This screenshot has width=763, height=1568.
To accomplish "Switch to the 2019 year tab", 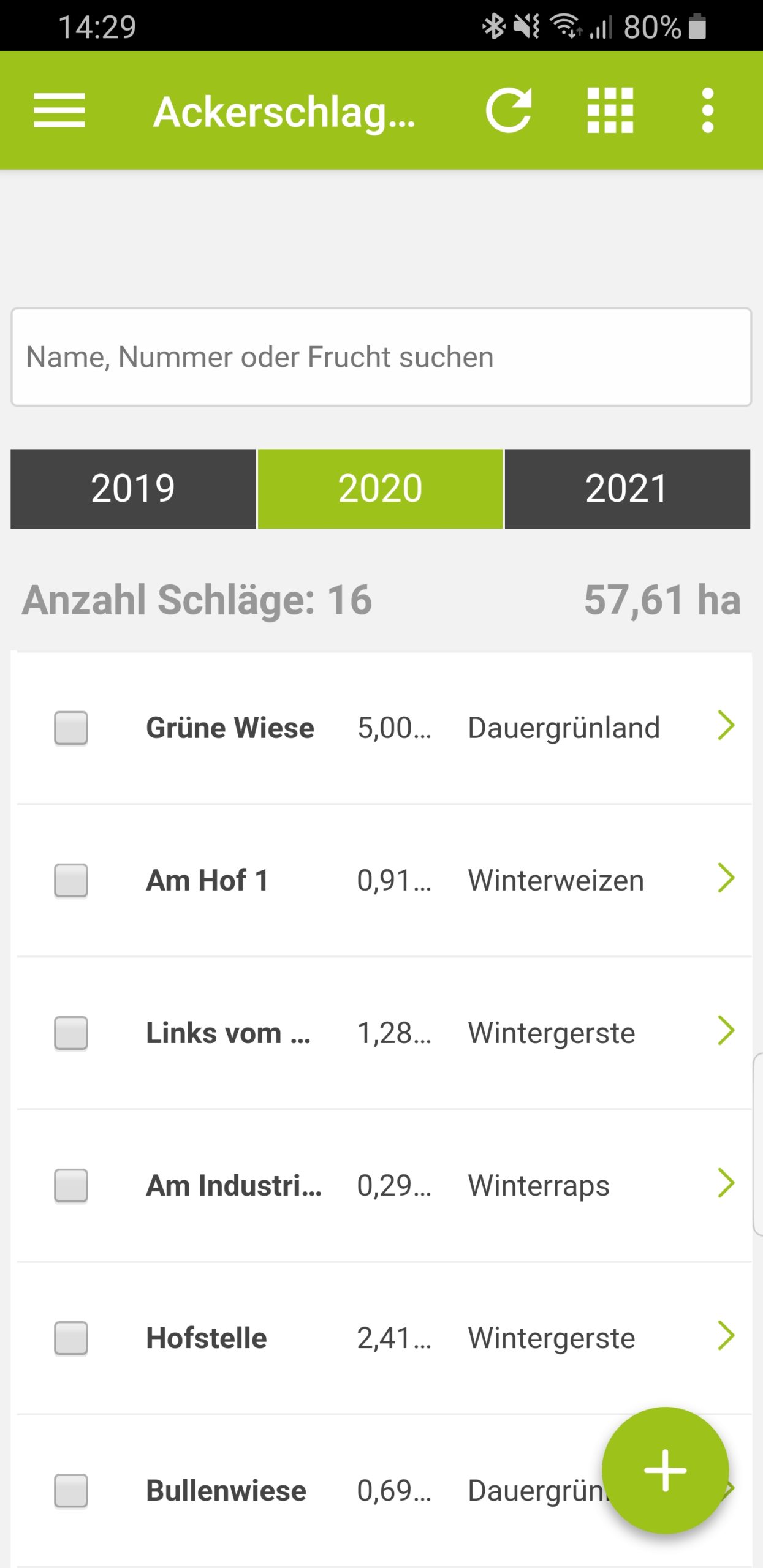I will pos(133,488).
